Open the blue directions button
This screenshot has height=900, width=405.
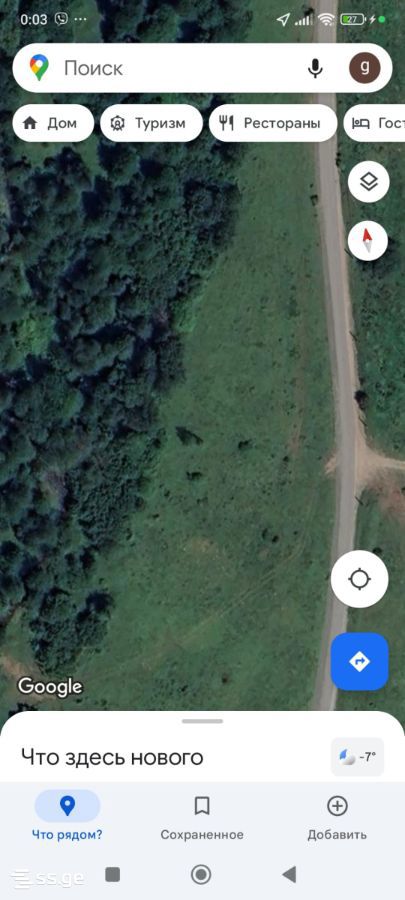[x=360, y=661]
